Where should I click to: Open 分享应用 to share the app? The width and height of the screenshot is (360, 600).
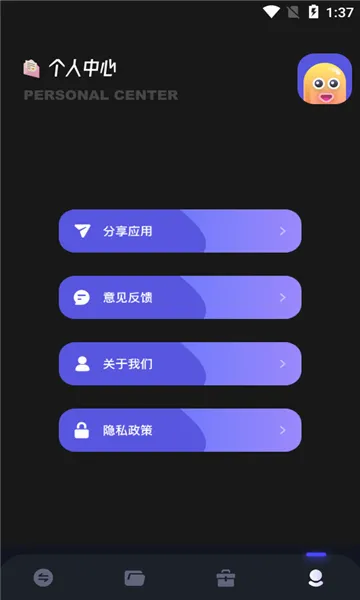[180, 231]
